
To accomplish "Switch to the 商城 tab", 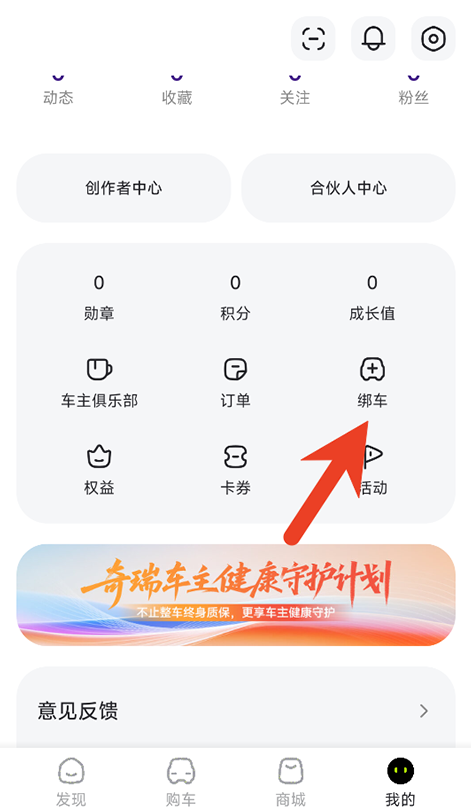I will (290, 782).
